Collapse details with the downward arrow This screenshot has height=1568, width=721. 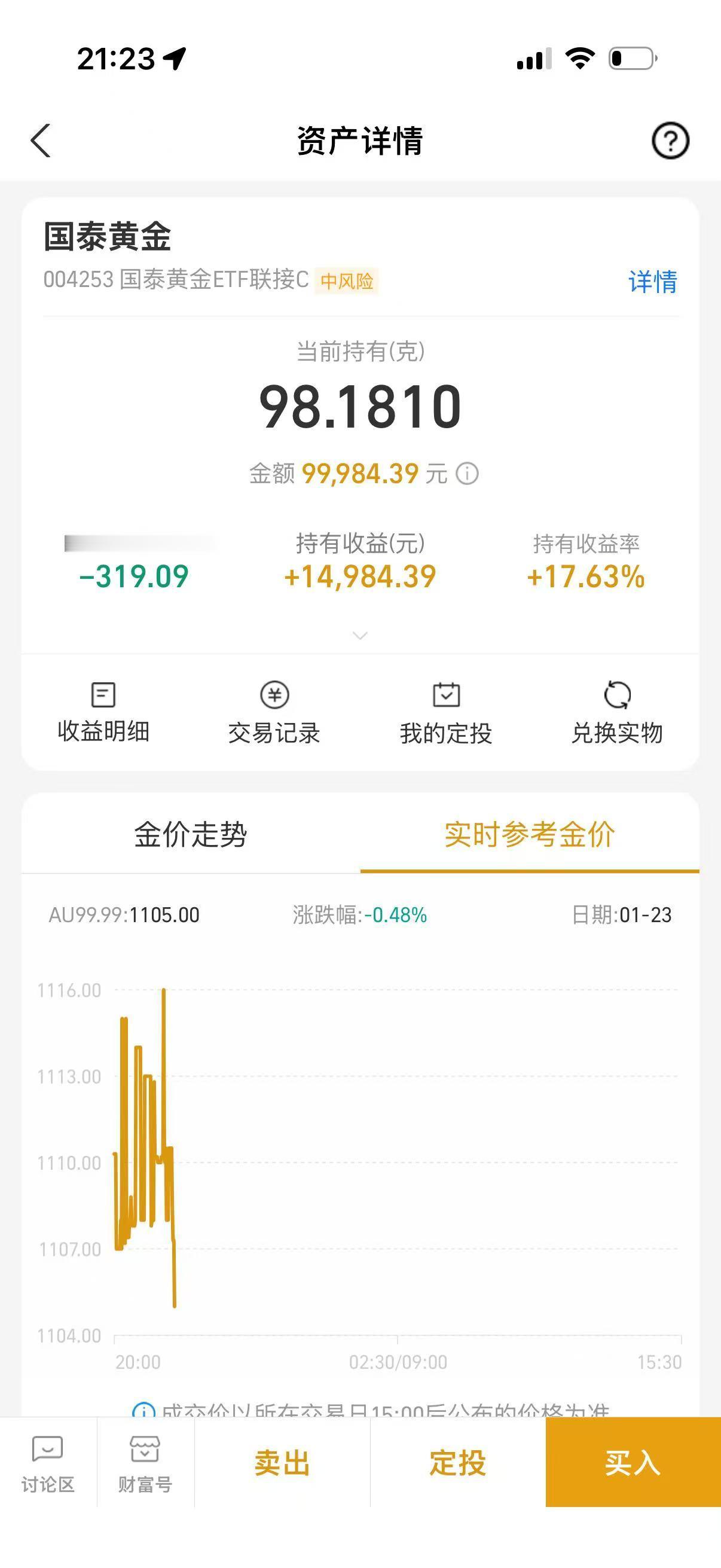coord(360,635)
